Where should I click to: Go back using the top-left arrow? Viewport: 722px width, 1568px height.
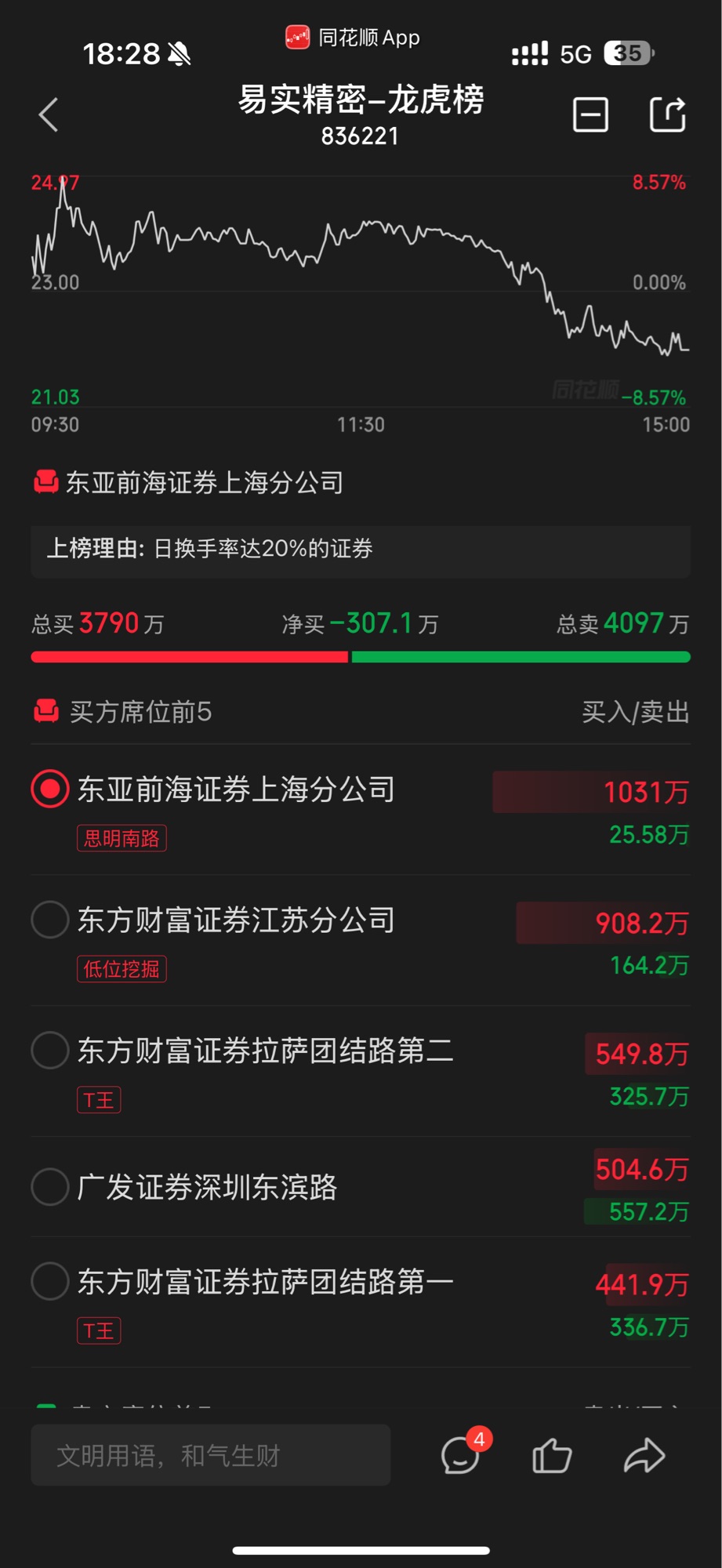(49, 115)
